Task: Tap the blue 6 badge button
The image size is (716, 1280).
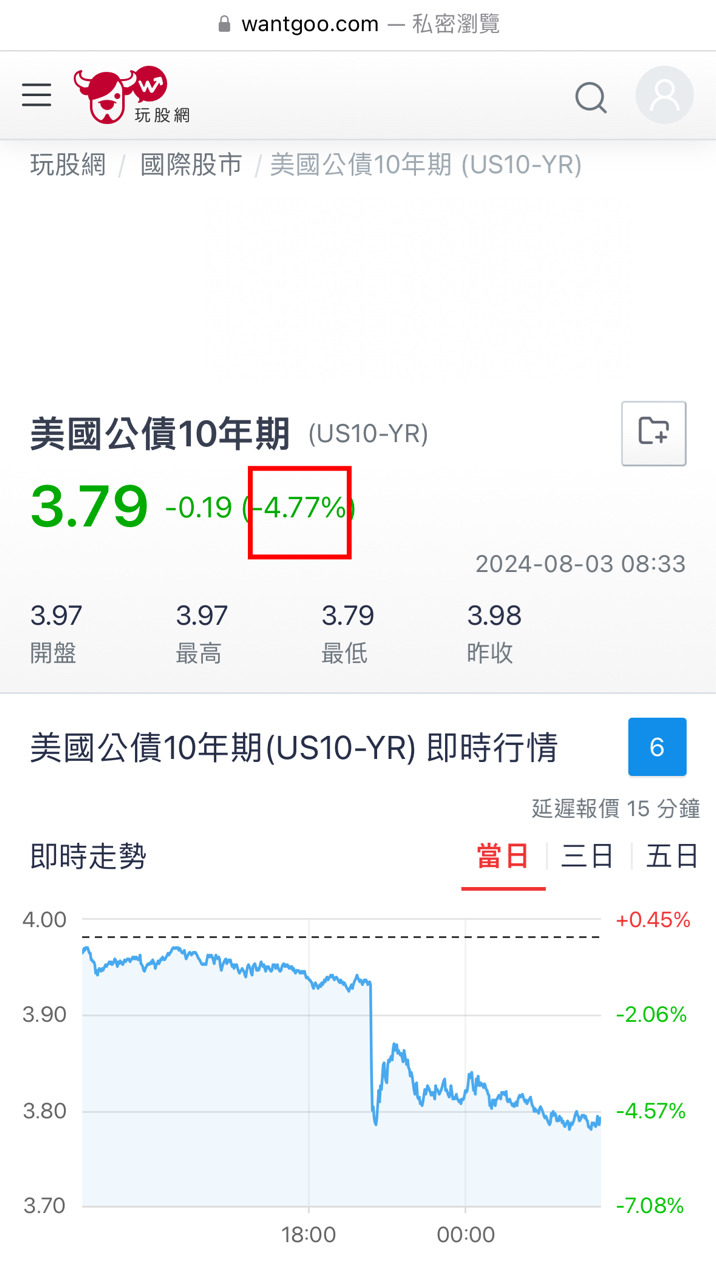Action: [x=657, y=747]
